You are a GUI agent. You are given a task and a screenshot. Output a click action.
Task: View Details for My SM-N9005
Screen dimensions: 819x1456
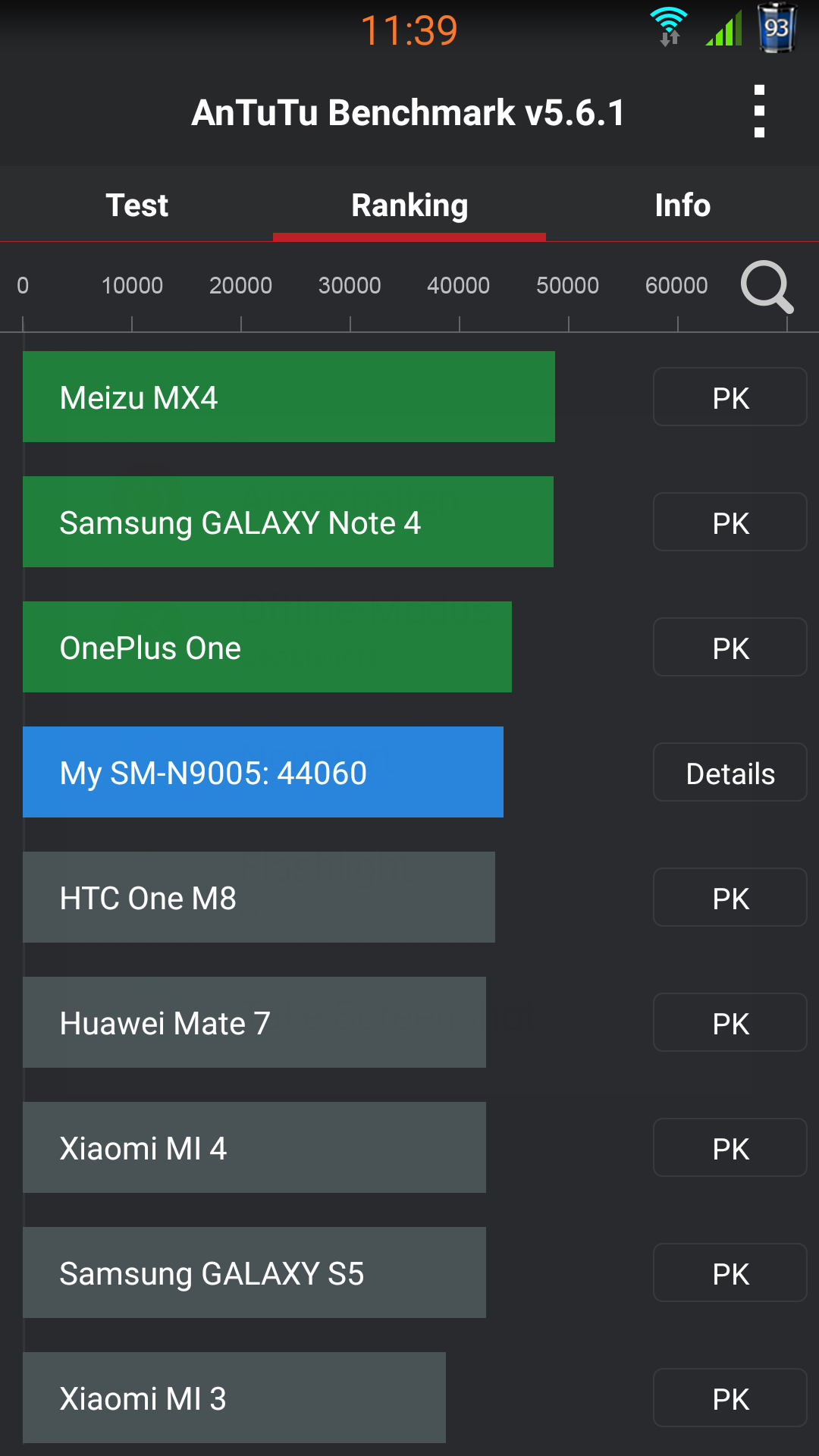point(730,773)
